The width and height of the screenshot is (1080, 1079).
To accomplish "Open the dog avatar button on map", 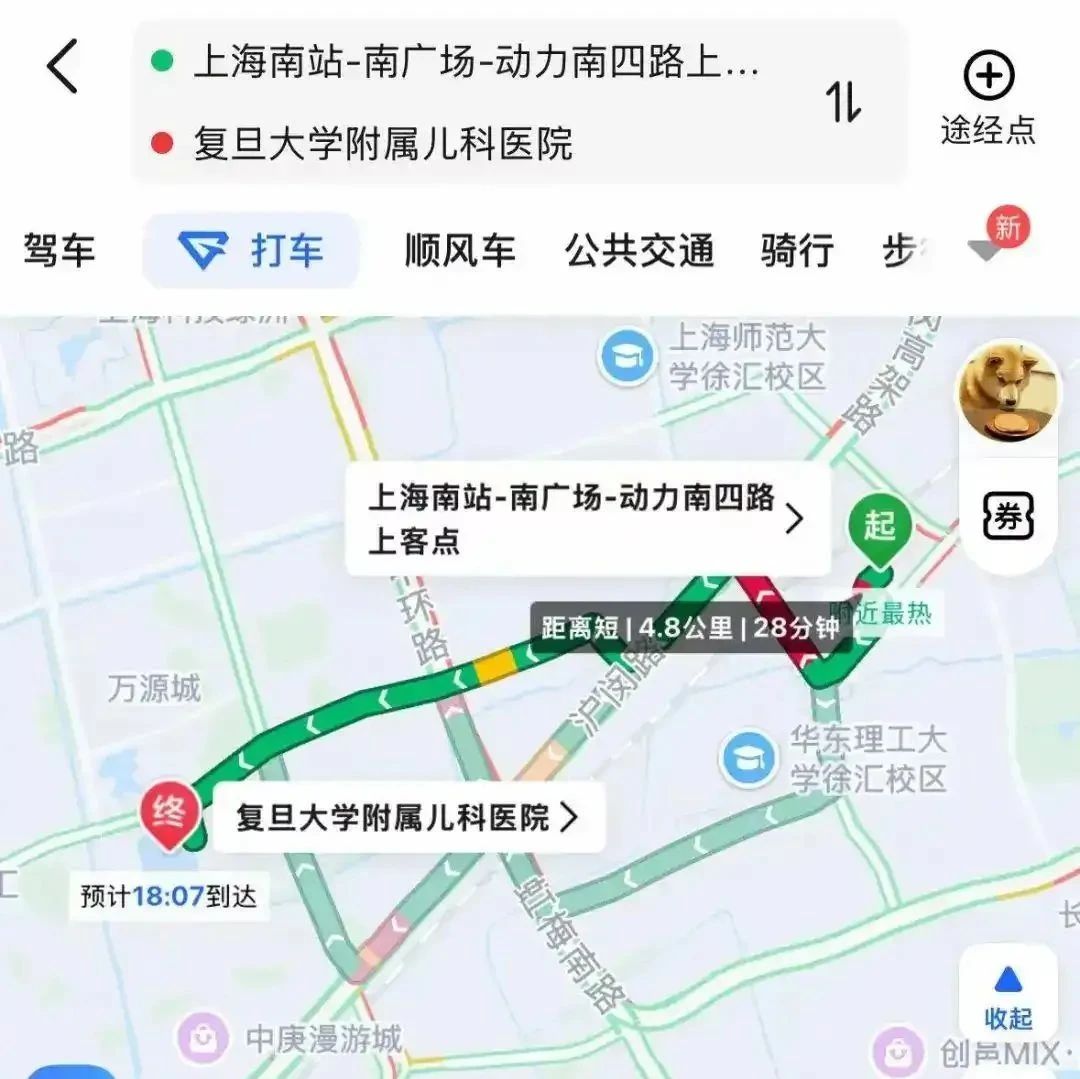I will [1007, 393].
